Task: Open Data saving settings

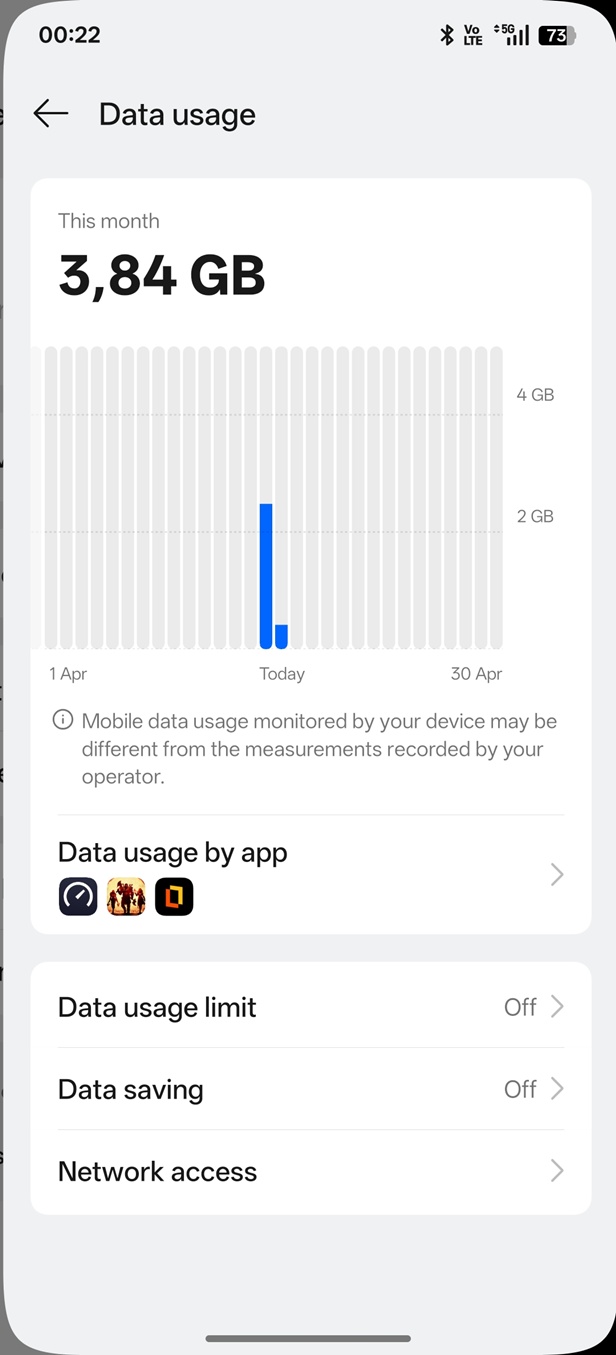Action: (x=310, y=1089)
